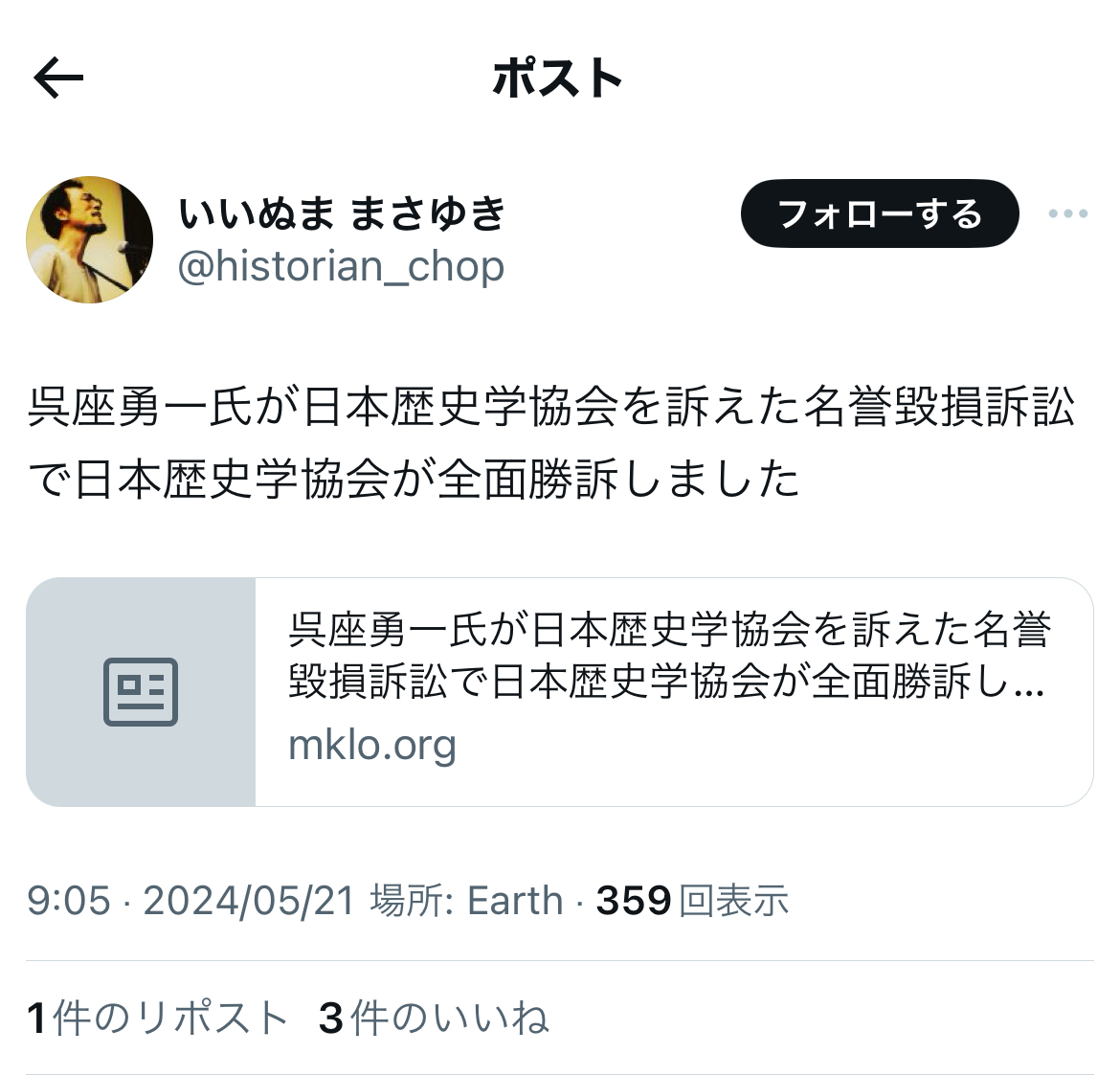Tap the フォローする button

pyautogui.click(x=879, y=213)
